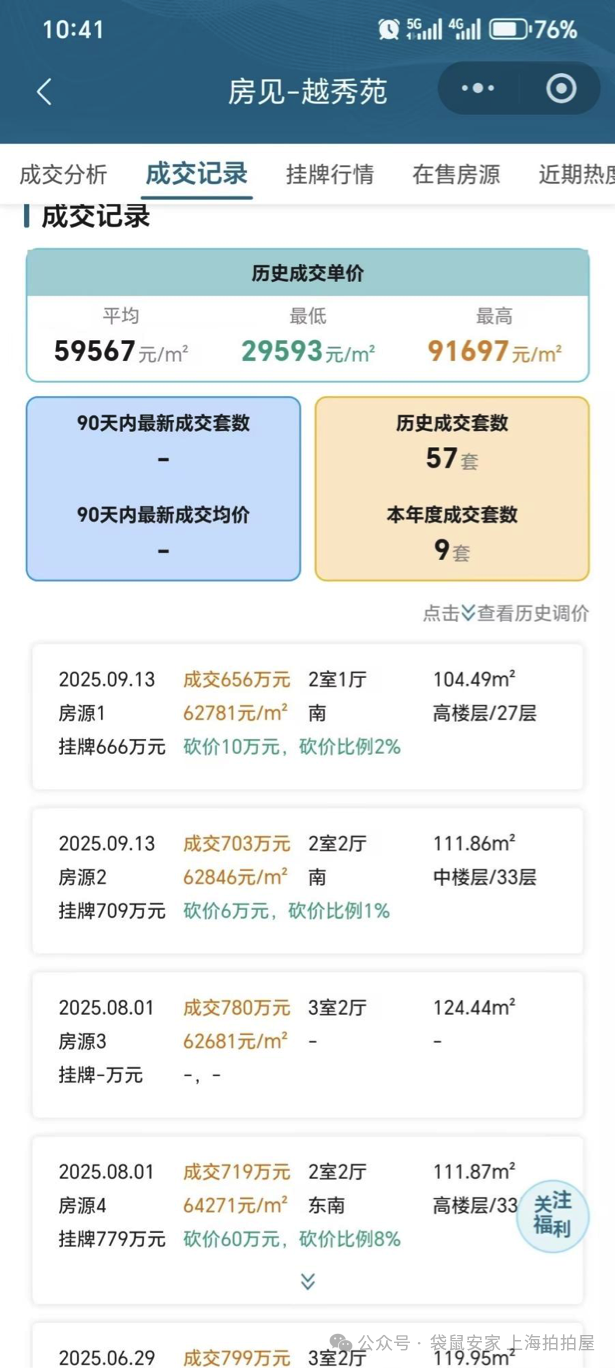Expand details under 房源4 card
This screenshot has height=1368, width=615.
(308, 1281)
